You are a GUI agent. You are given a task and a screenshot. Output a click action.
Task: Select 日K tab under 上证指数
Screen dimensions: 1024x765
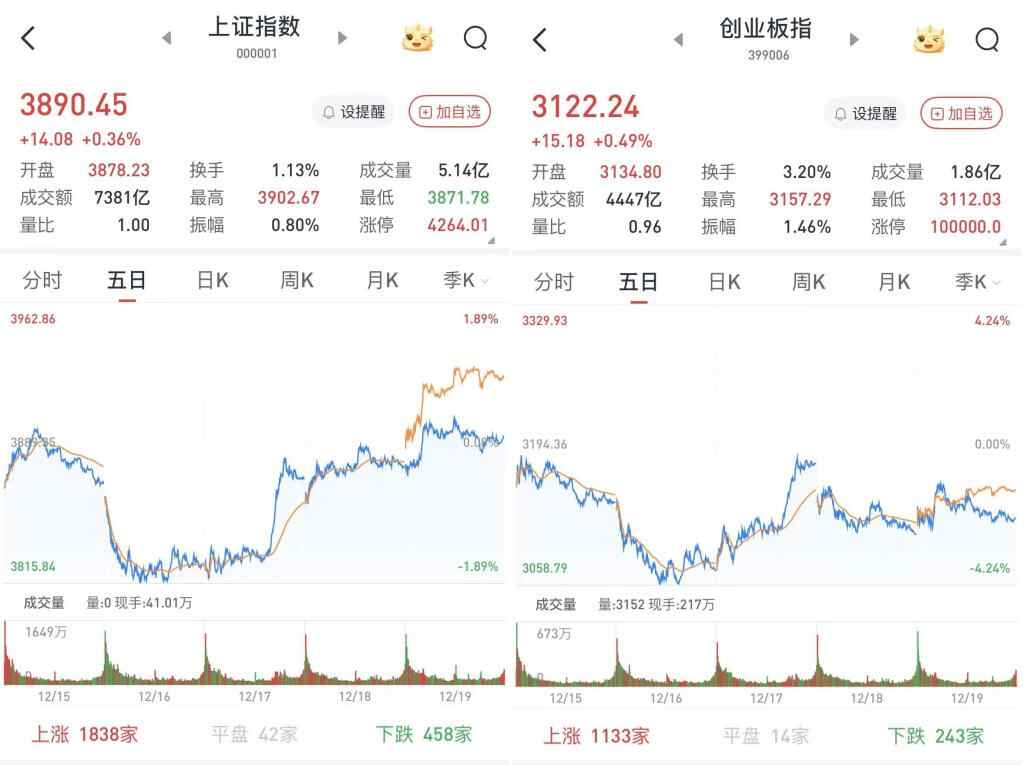click(x=212, y=281)
